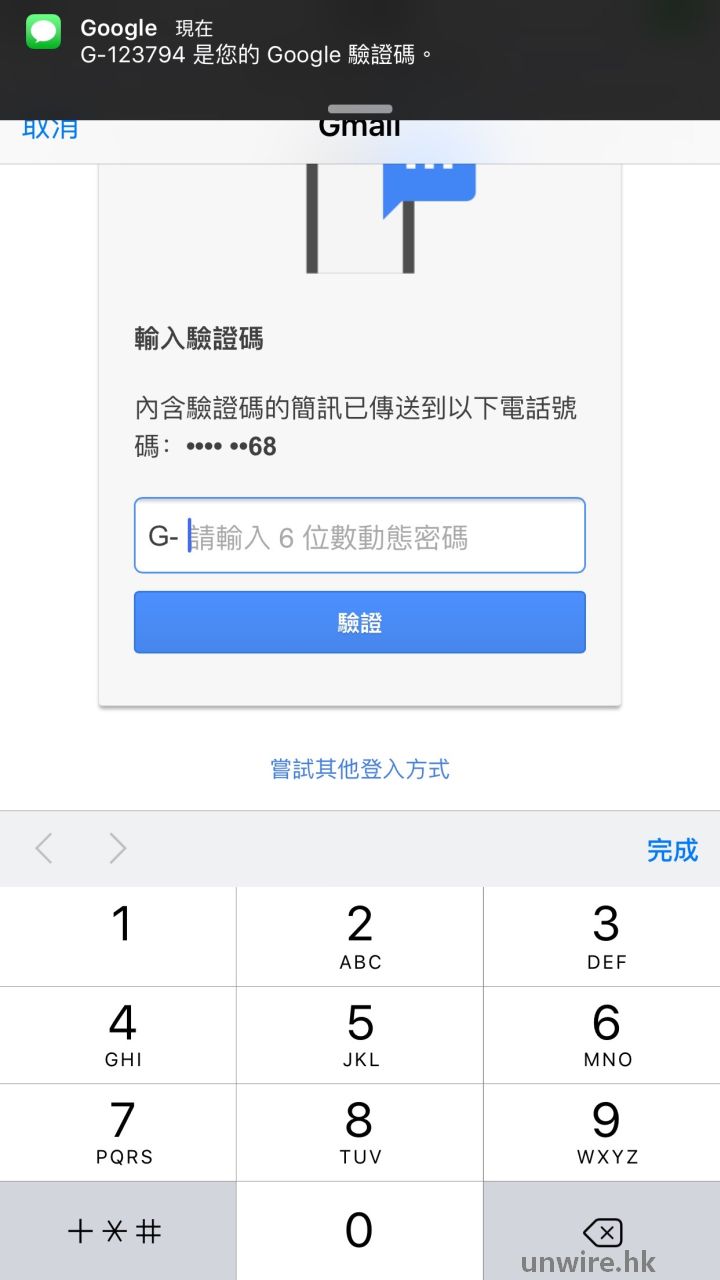Enter digit 7 on the keypad
The height and width of the screenshot is (1280, 720).
(x=120, y=1132)
